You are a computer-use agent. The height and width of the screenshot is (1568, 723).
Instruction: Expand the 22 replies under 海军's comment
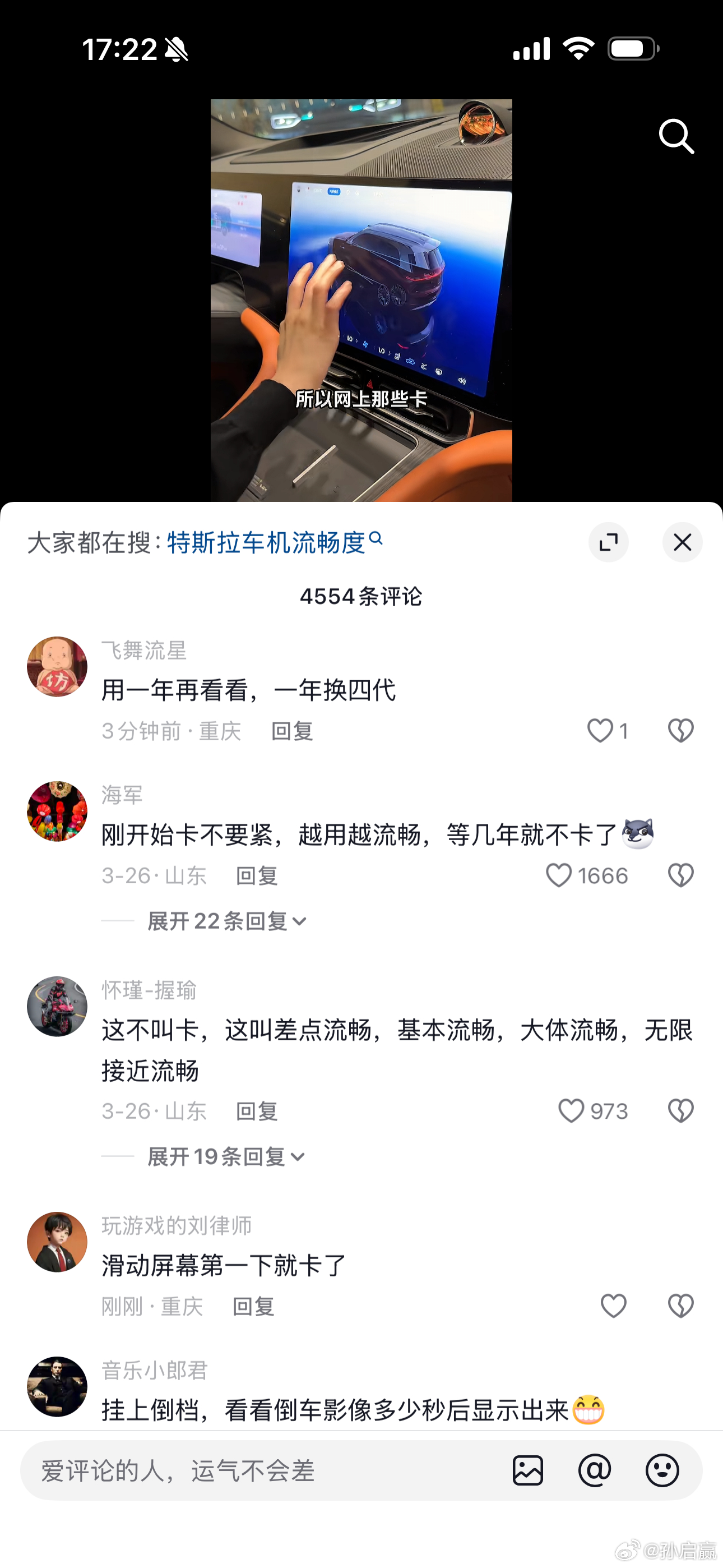(225, 921)
